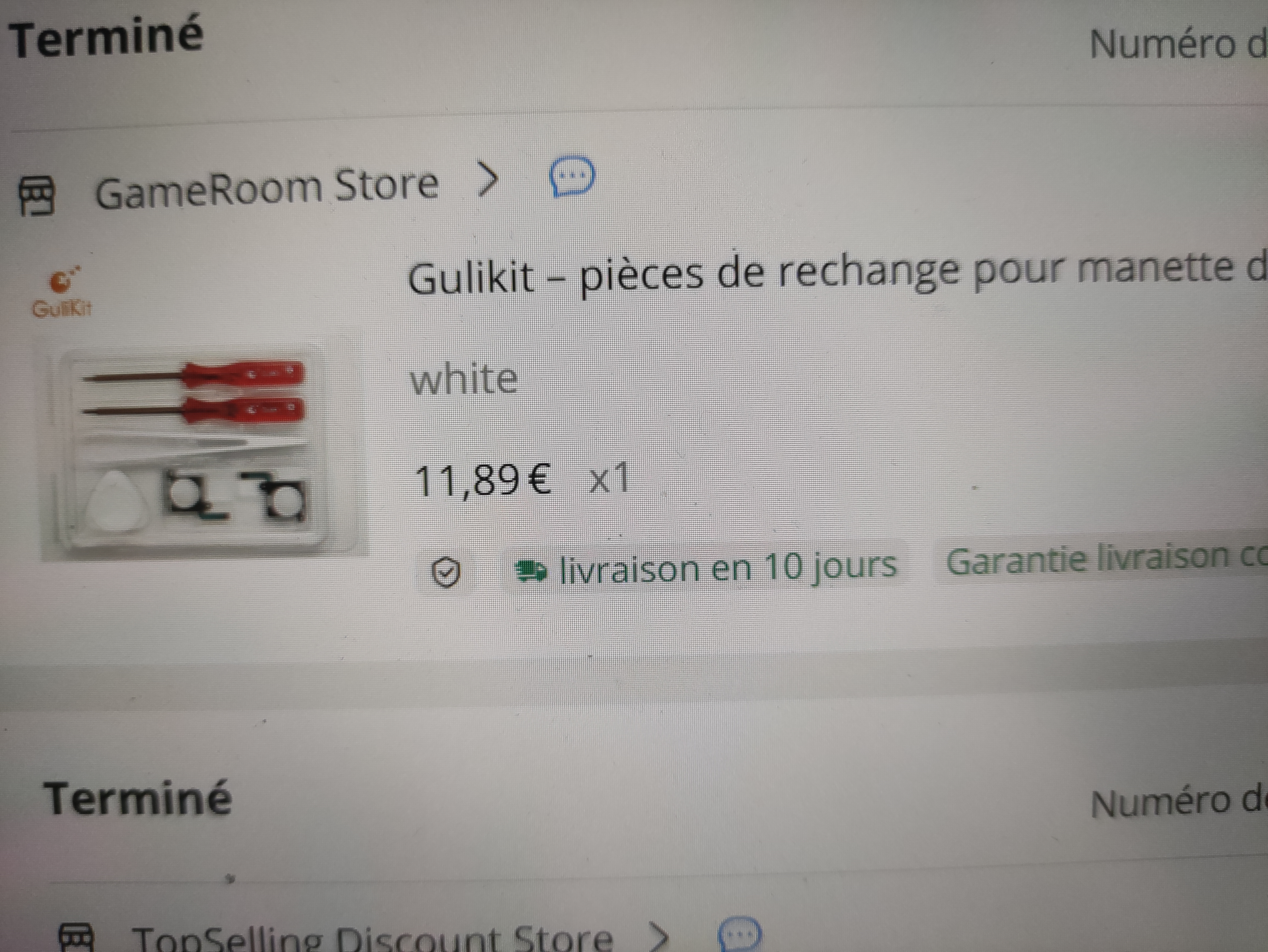Open the GameRoom Store page

267,187
